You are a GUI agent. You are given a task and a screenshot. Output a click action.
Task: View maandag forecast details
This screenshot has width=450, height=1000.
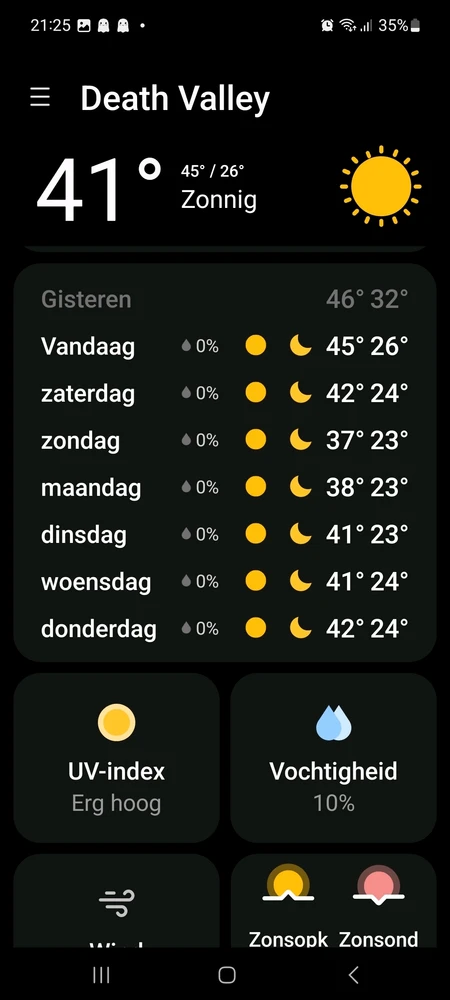tap(224, 488)
